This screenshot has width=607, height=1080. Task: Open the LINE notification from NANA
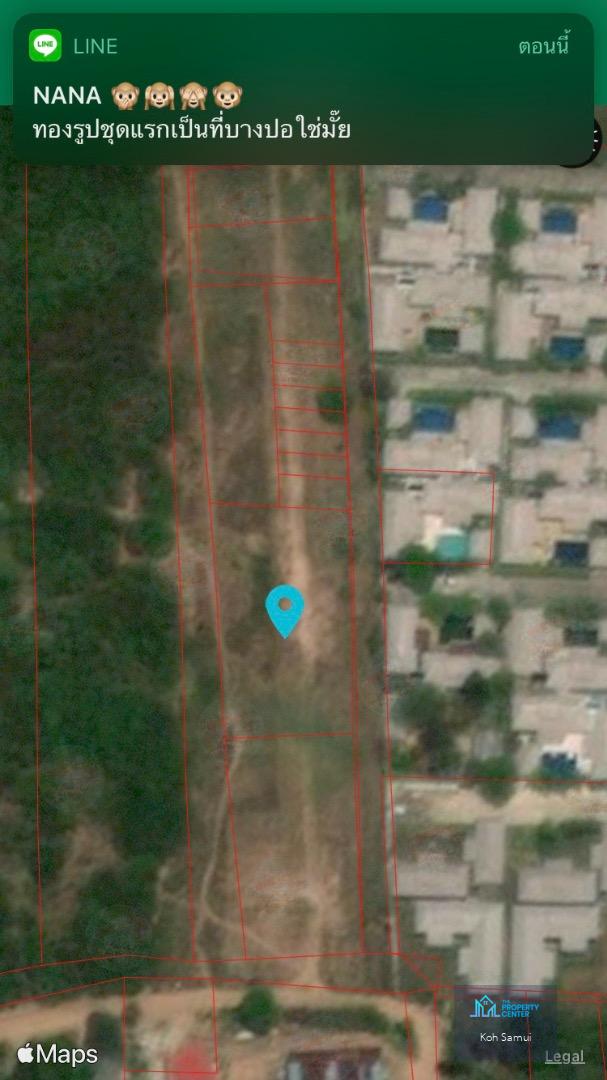tap(300, 90)
